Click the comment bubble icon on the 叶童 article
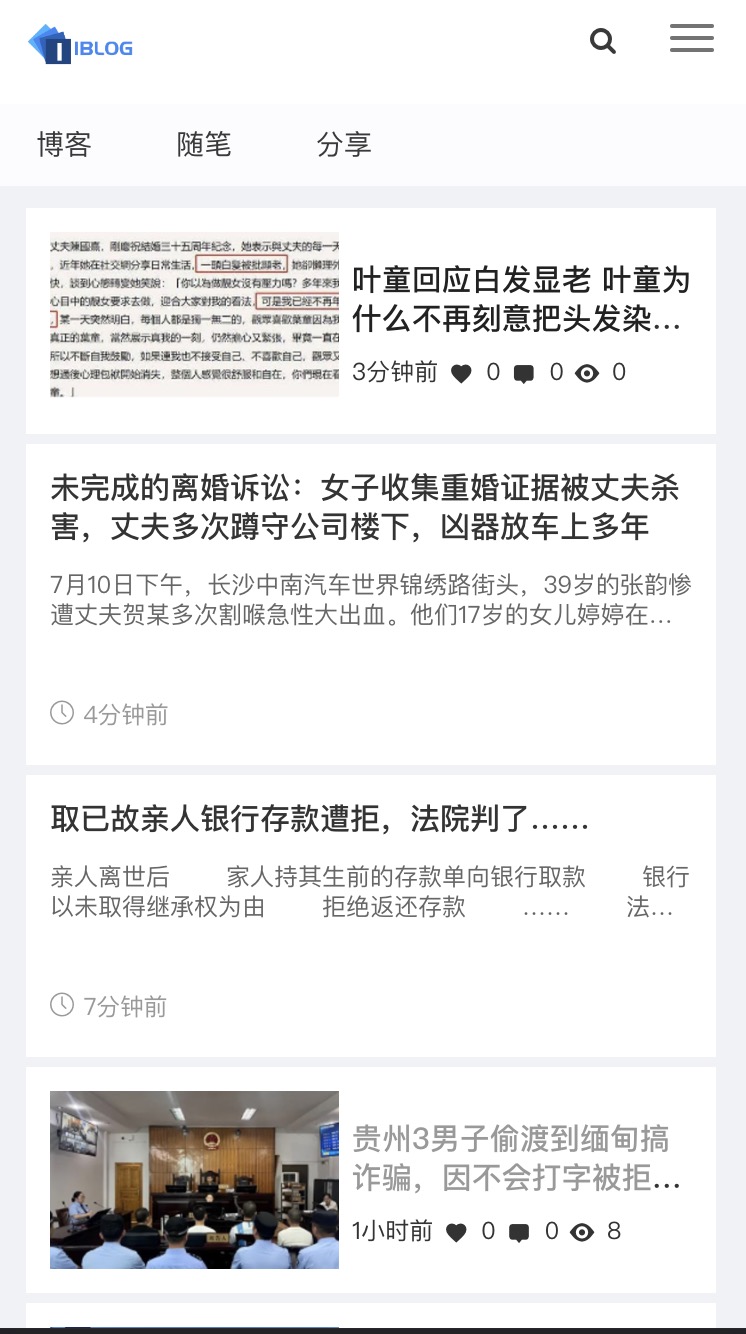The image size is (746, 1334). 525,372
